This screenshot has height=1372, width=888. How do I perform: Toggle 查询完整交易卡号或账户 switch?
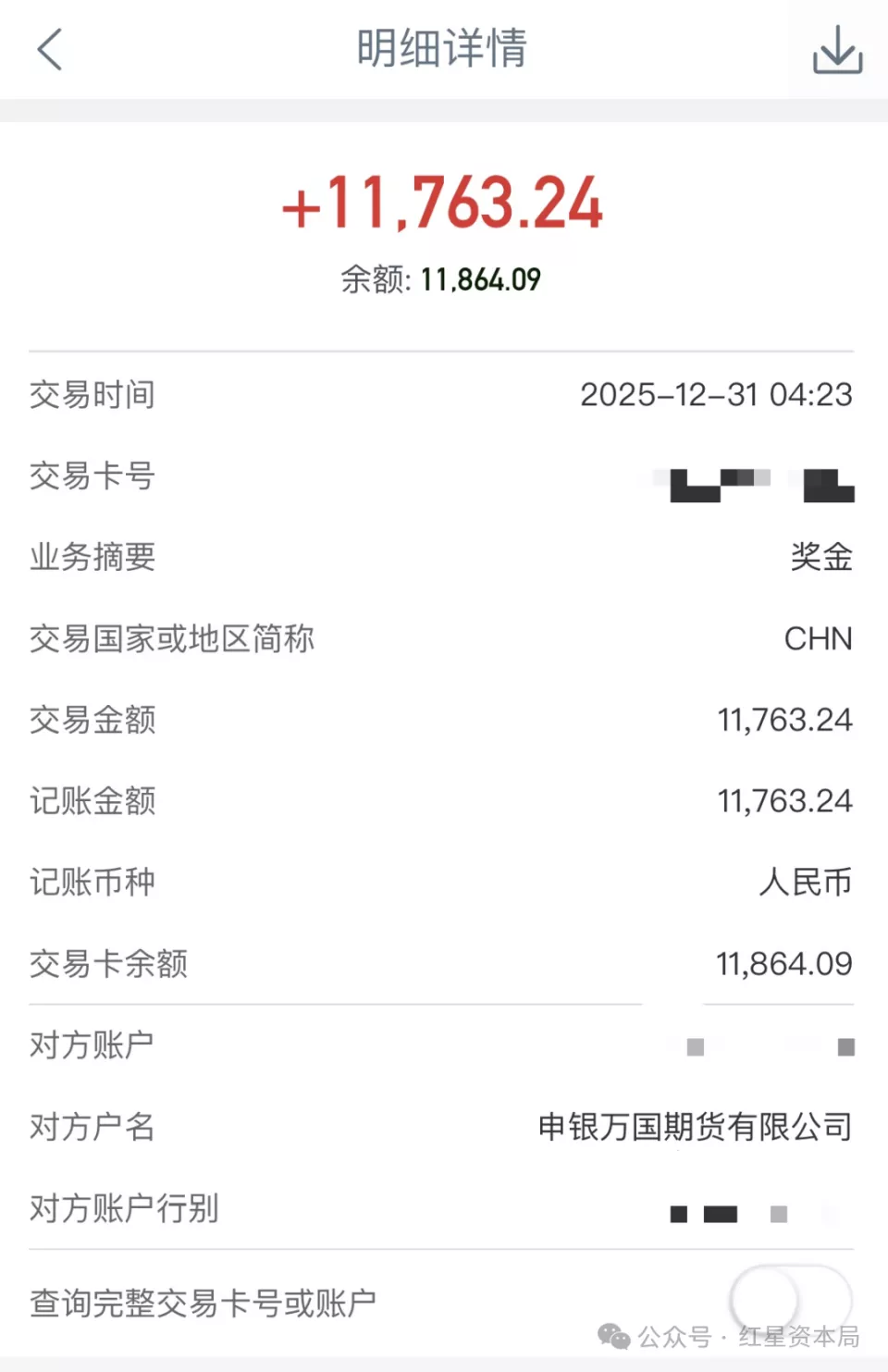pos(791,1300)
